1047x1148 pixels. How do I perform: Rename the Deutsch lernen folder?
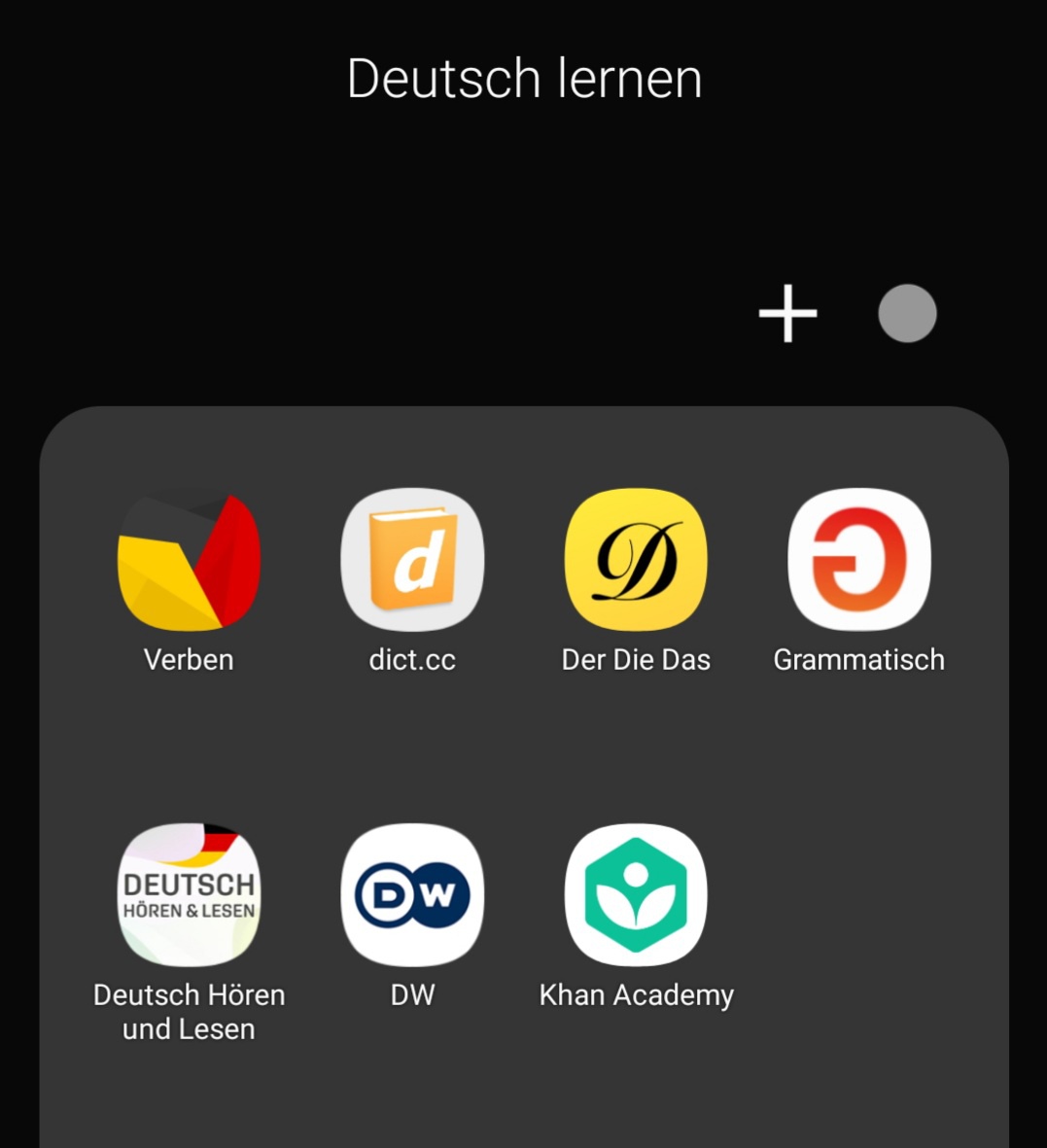[x=524, y=79]
